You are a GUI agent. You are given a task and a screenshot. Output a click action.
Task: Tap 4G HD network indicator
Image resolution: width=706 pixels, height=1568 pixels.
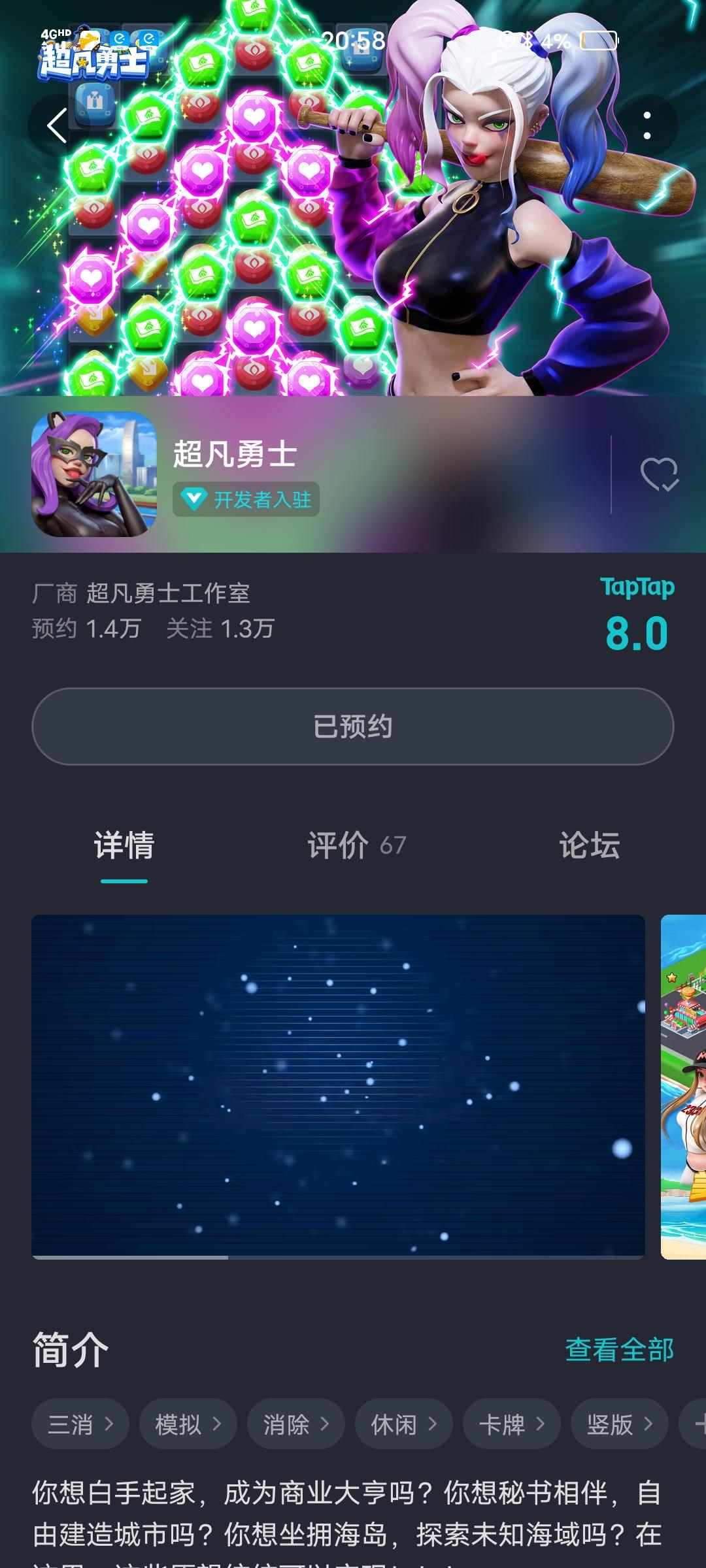click(56, 33)
